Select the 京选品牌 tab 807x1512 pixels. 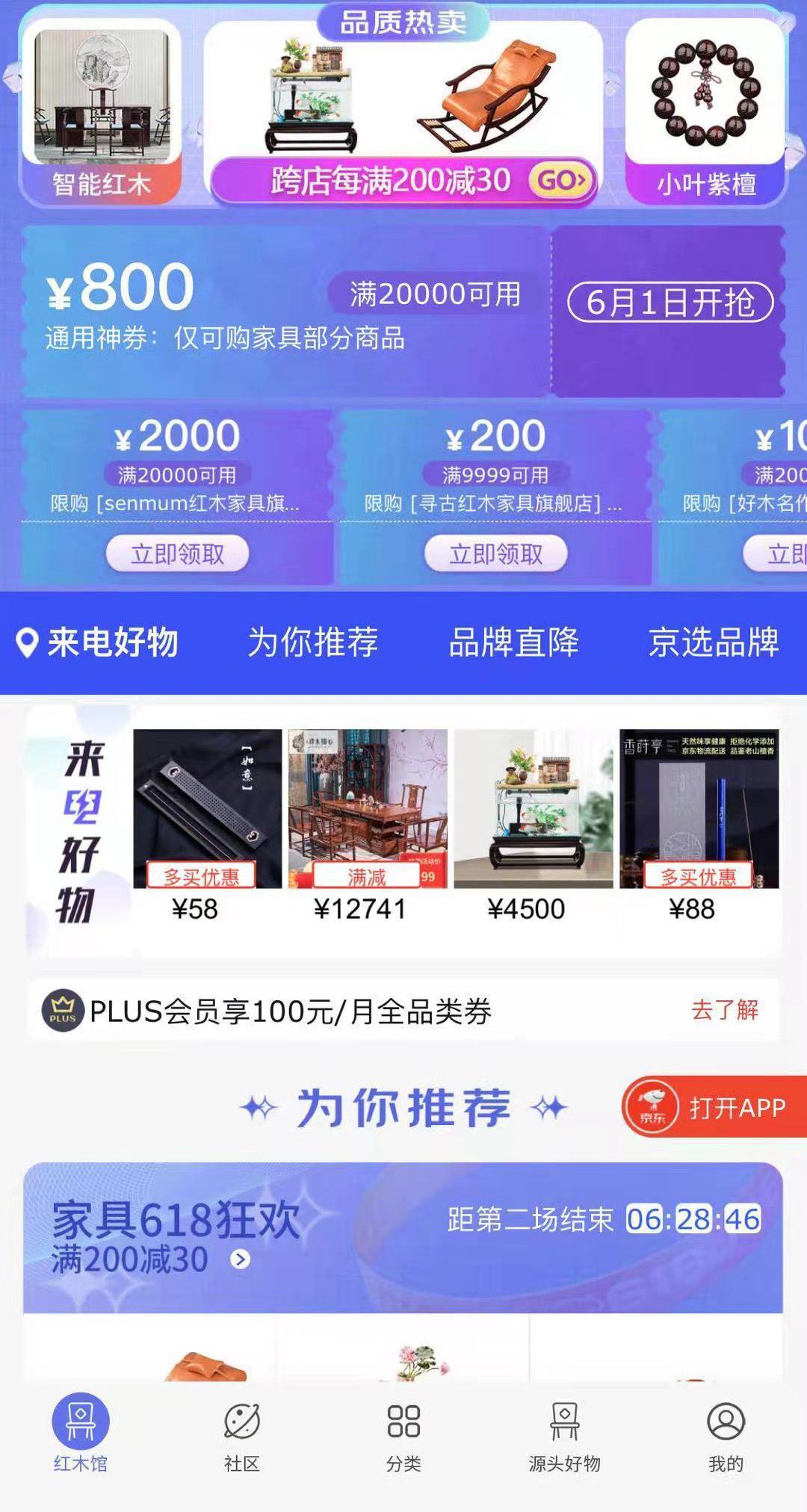[715, 643]
